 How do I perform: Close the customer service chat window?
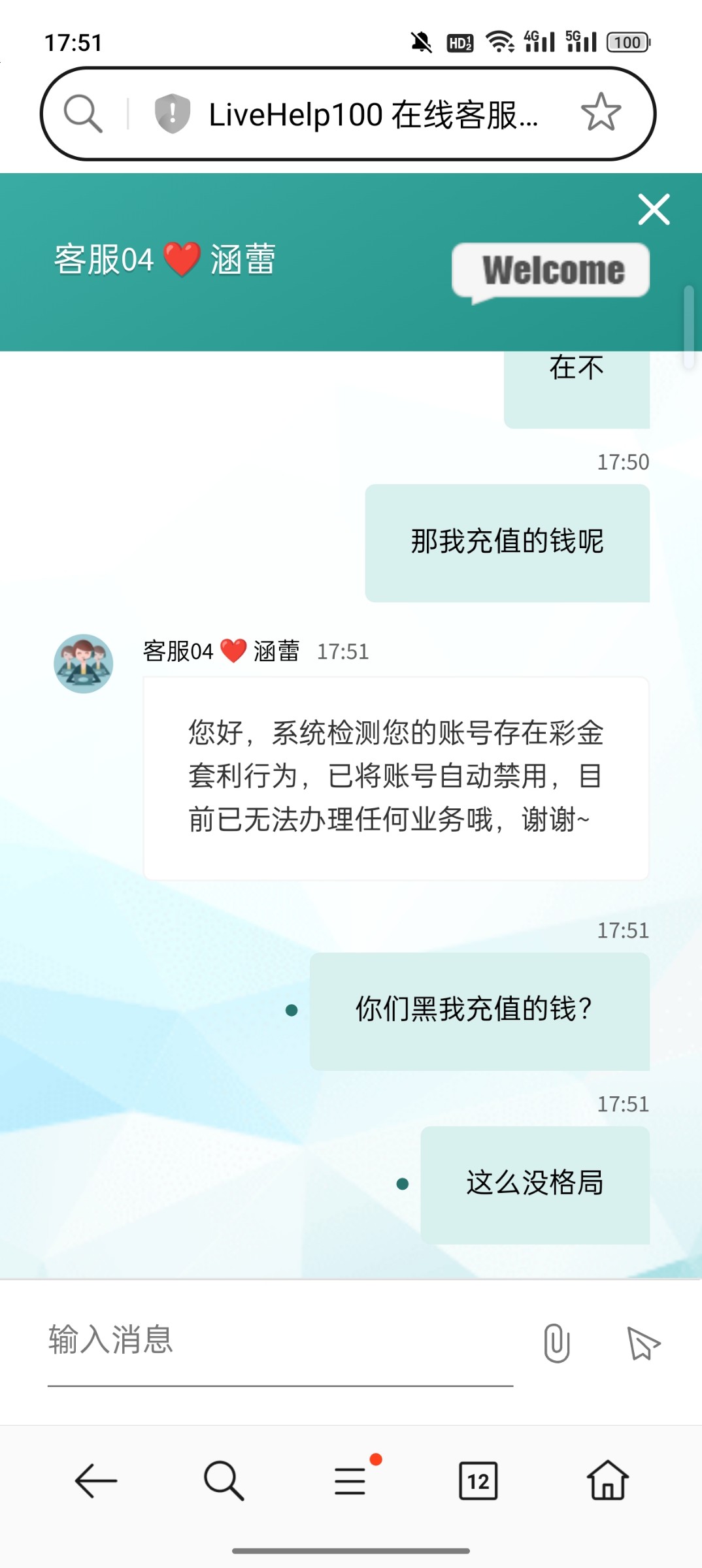pyautogui.click(x=654, y=210)
